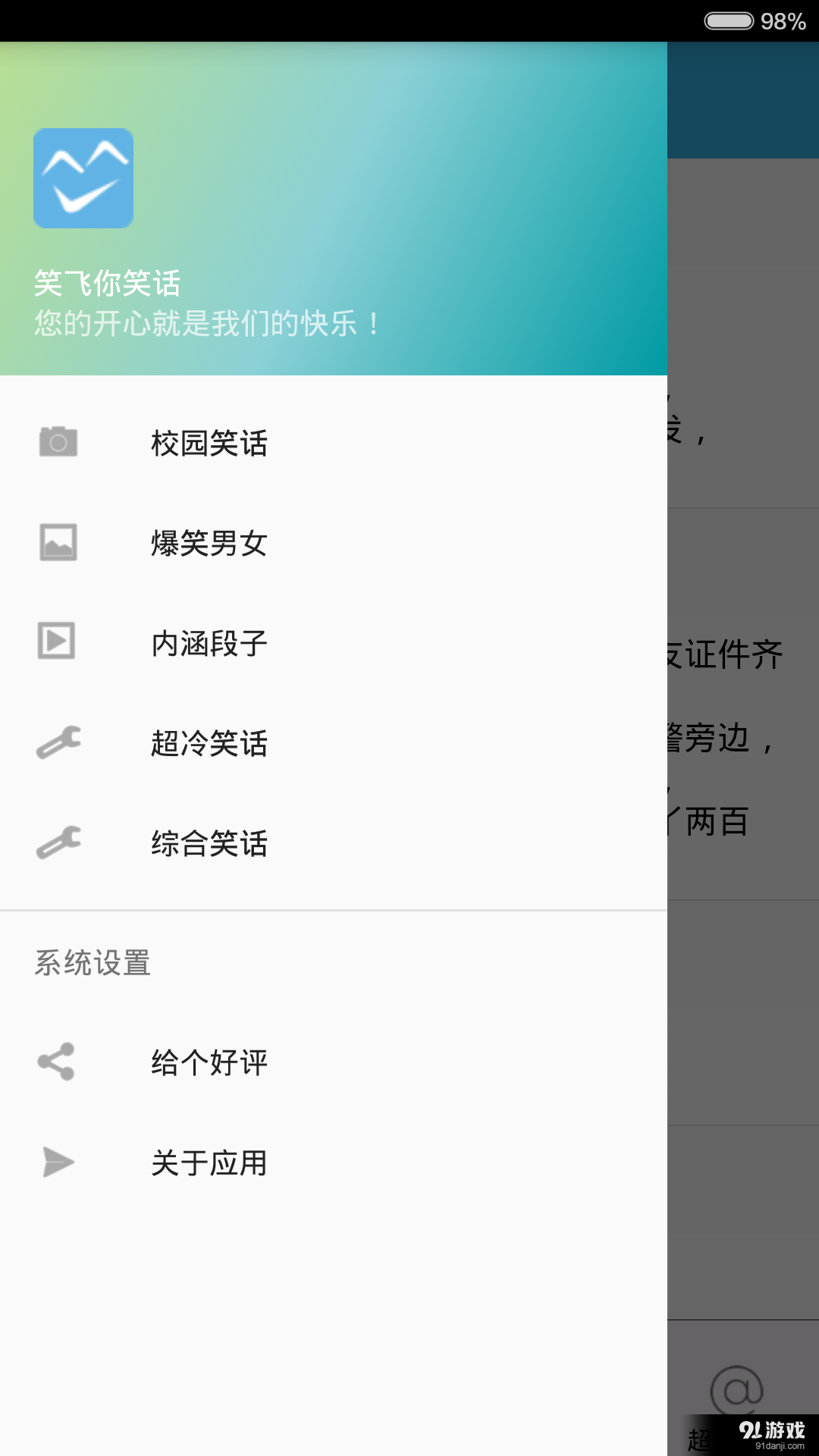Select the wrench icon beside 综合笑话
819x1456 pixels.
pyautogui.click(x=58, y=844)
